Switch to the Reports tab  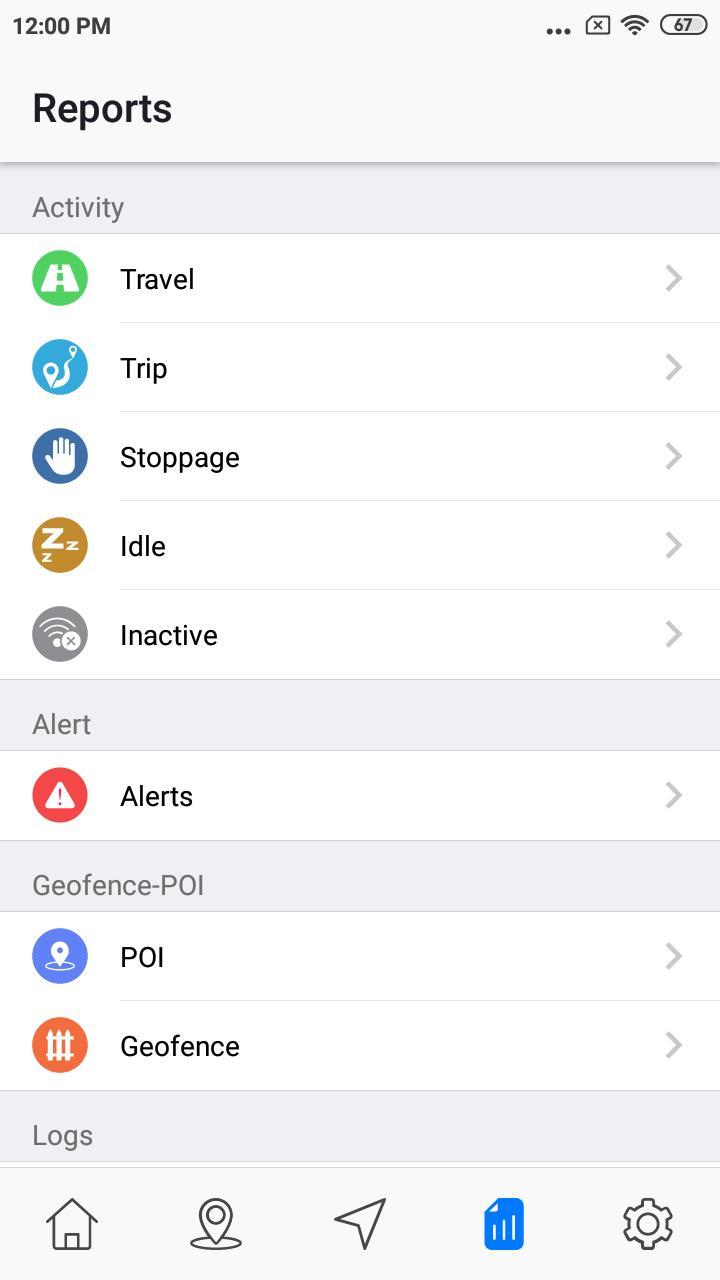coord(503,1221)
